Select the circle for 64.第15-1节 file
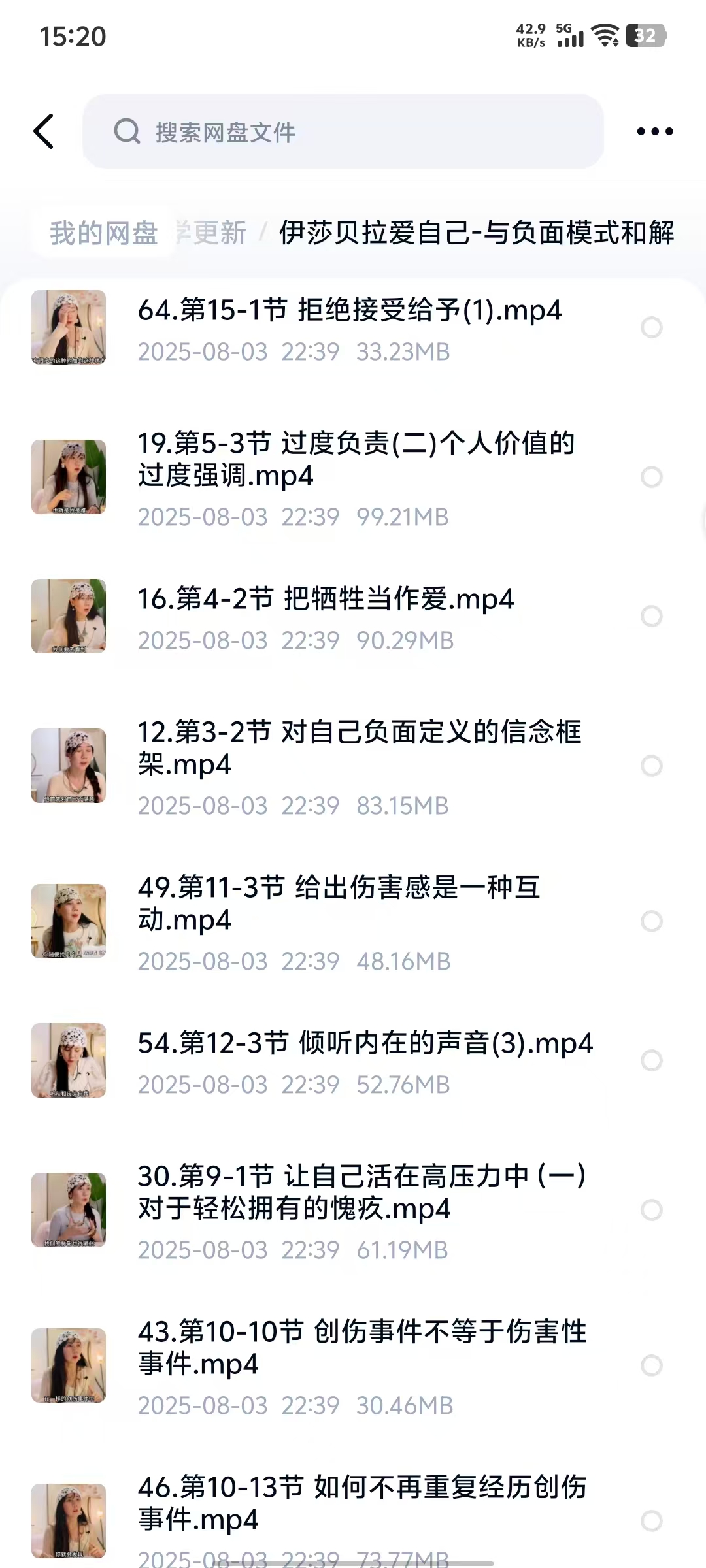Viewport: 706px width, 1568px height. pos(651,327)
